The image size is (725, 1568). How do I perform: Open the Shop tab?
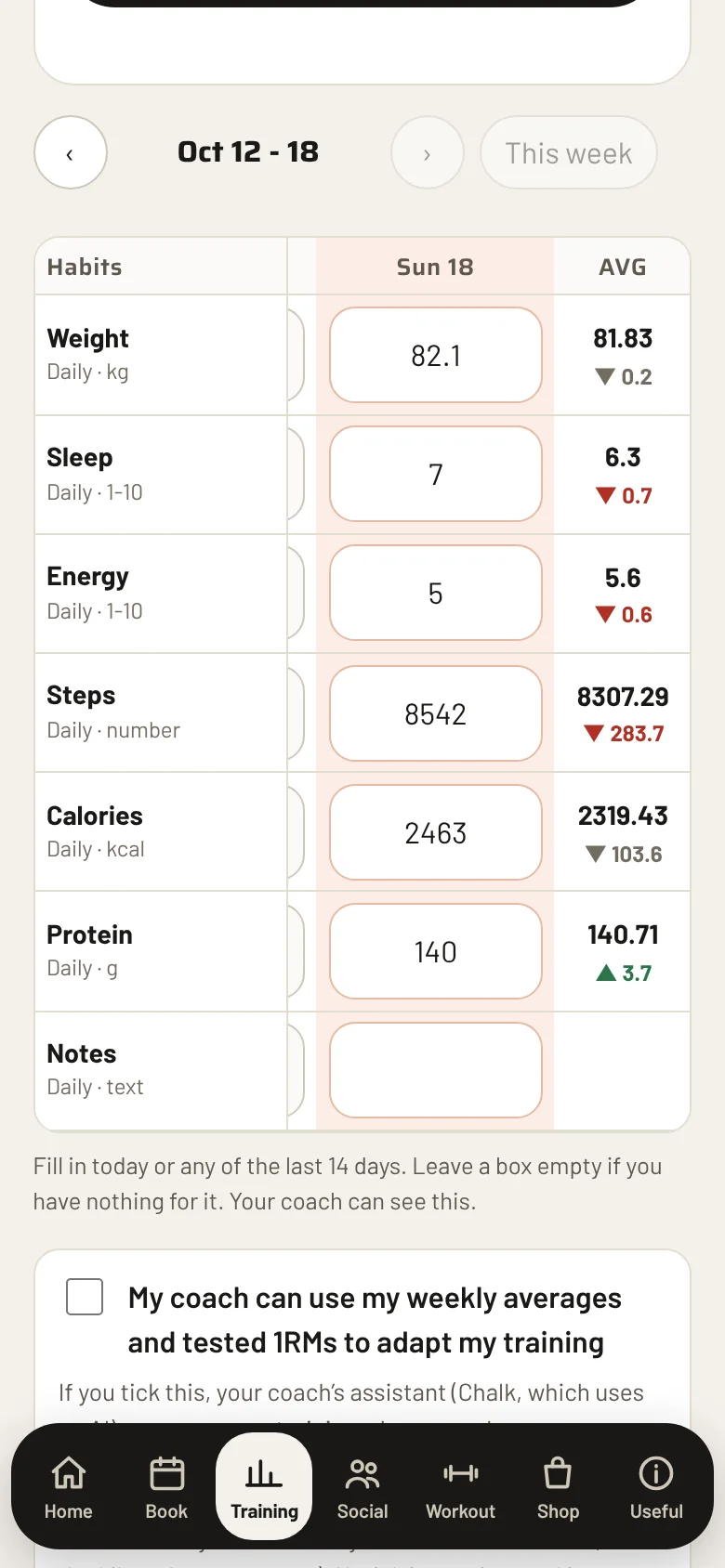558,1486
